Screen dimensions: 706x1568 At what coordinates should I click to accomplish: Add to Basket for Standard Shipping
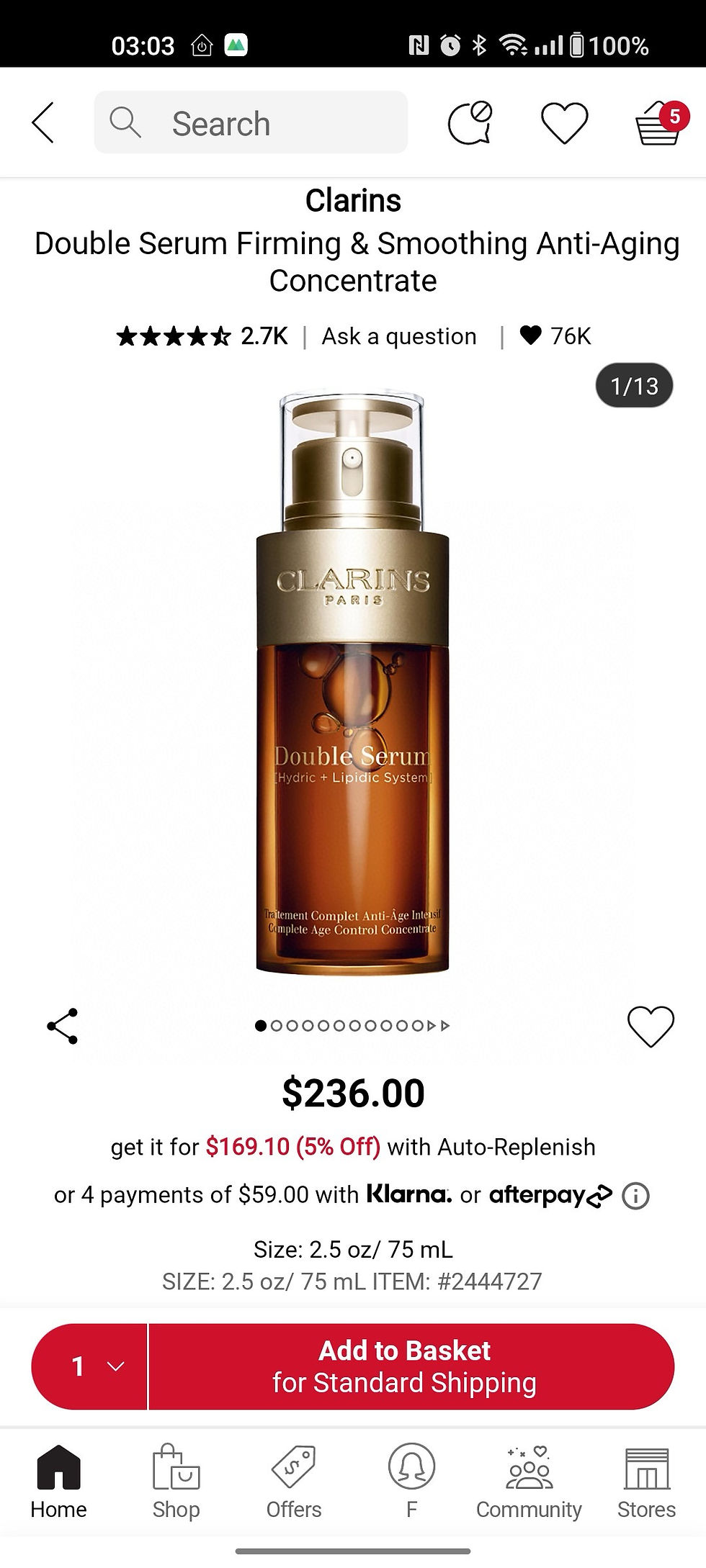411,1366
